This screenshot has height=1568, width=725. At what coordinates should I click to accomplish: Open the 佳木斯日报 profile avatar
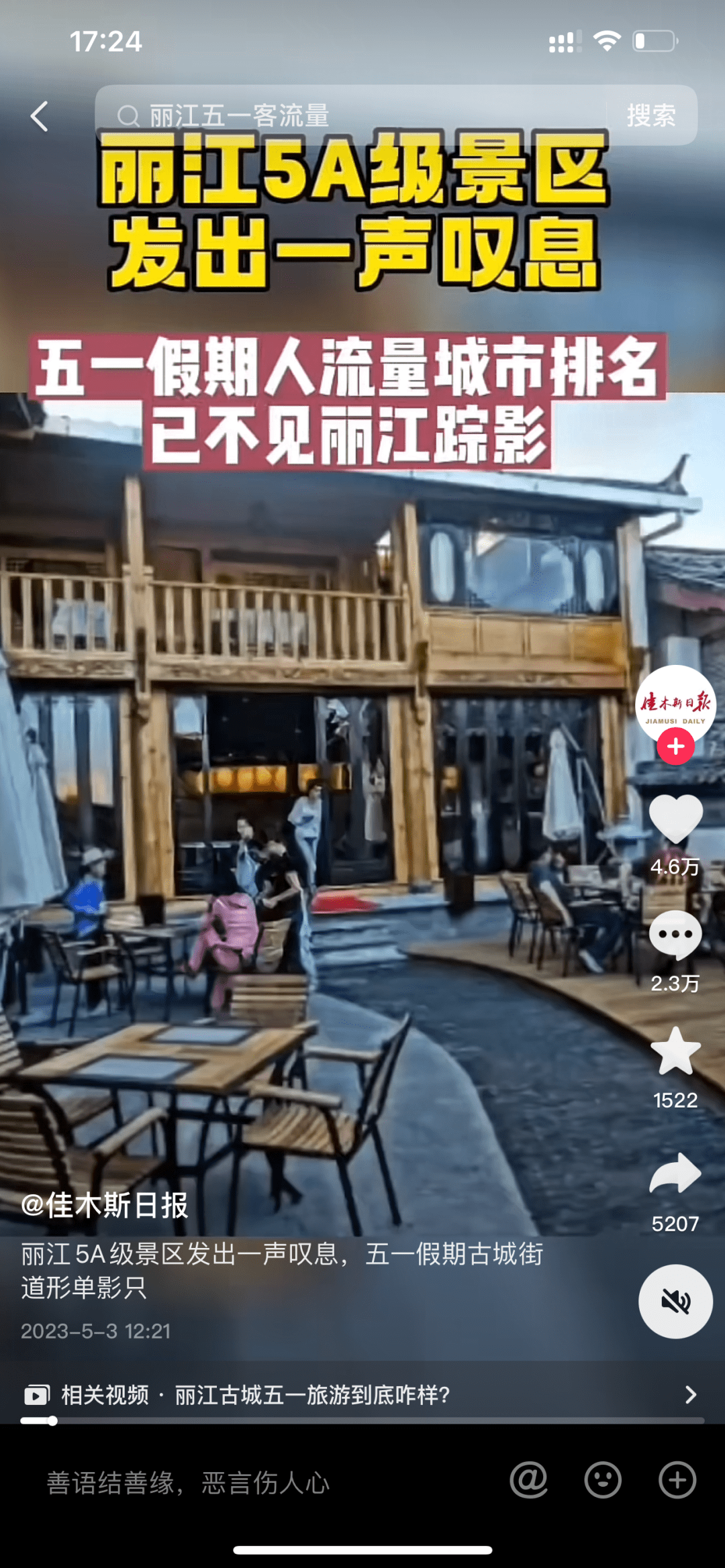point(675,704)
